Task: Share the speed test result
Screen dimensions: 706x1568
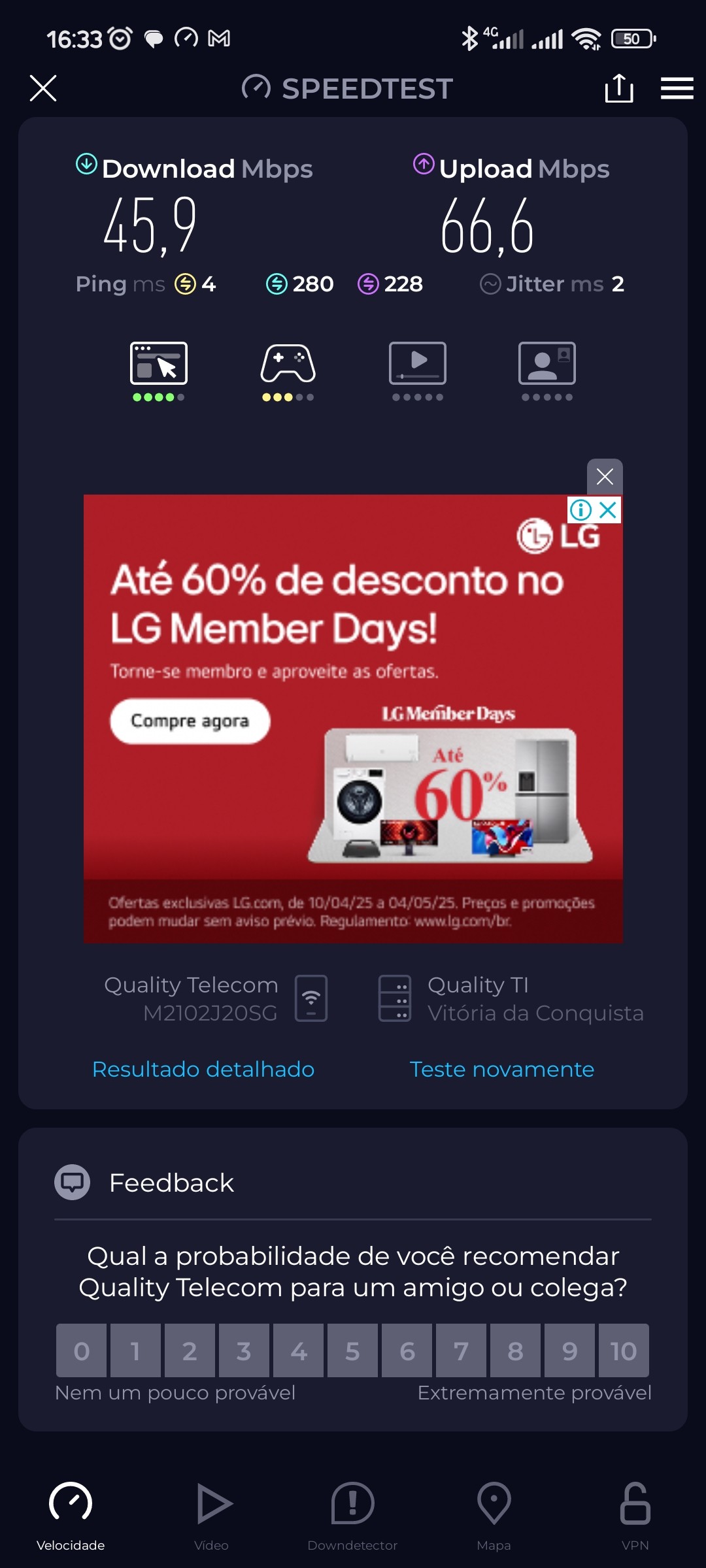Action: coord(618,88)
